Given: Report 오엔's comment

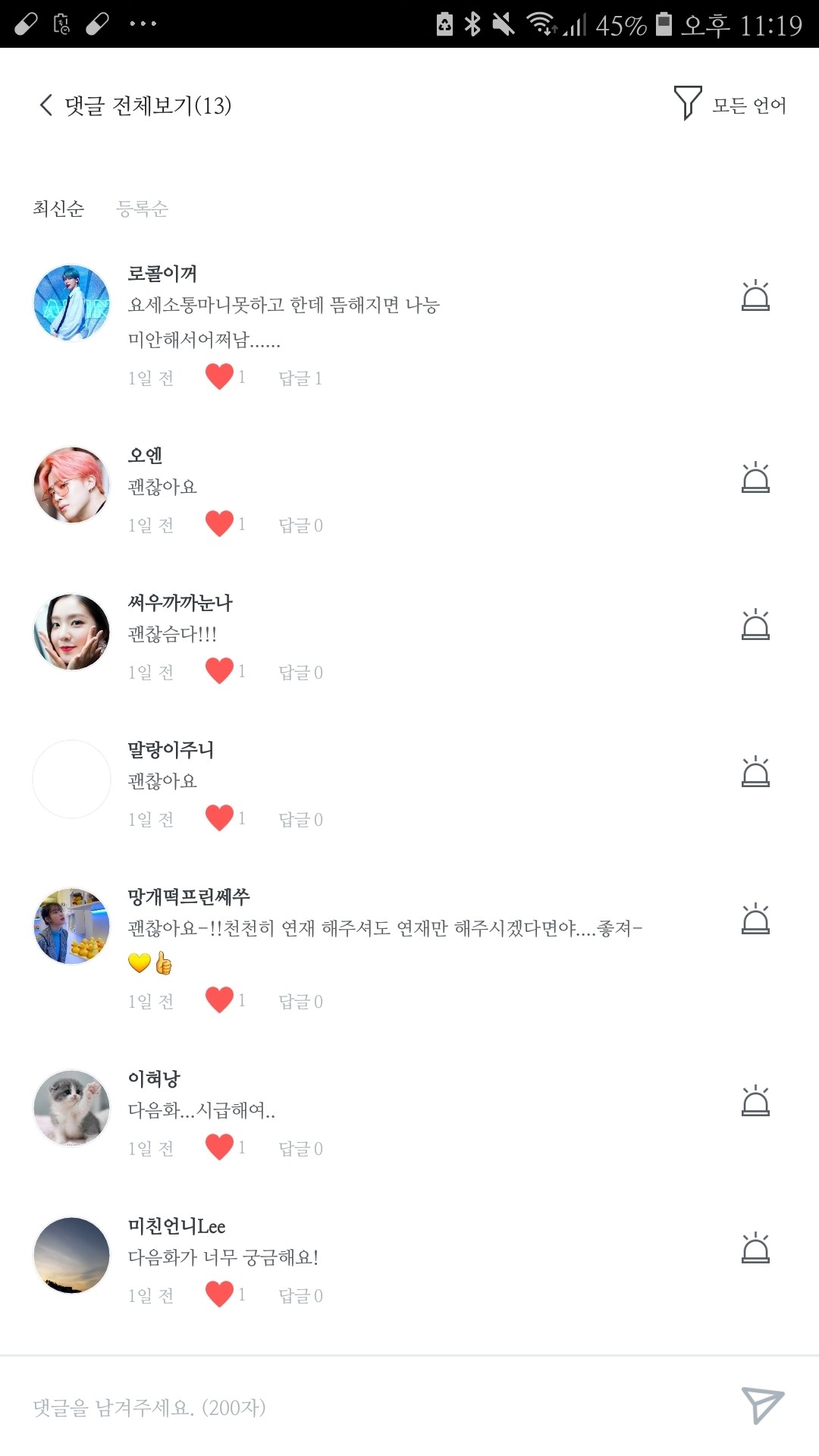Looking at the screenshot, I should pos(755,479).
